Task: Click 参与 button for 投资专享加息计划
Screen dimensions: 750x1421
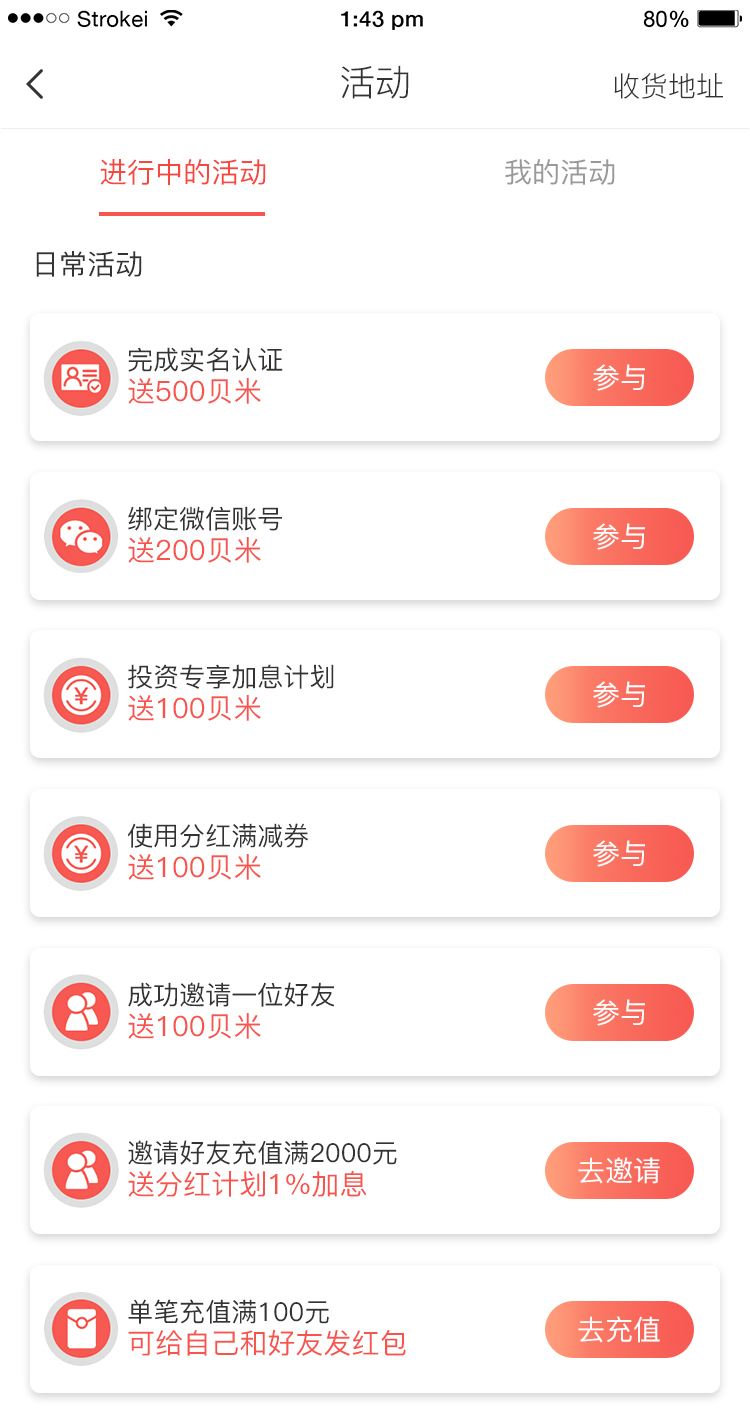Action: coord(619,694)
